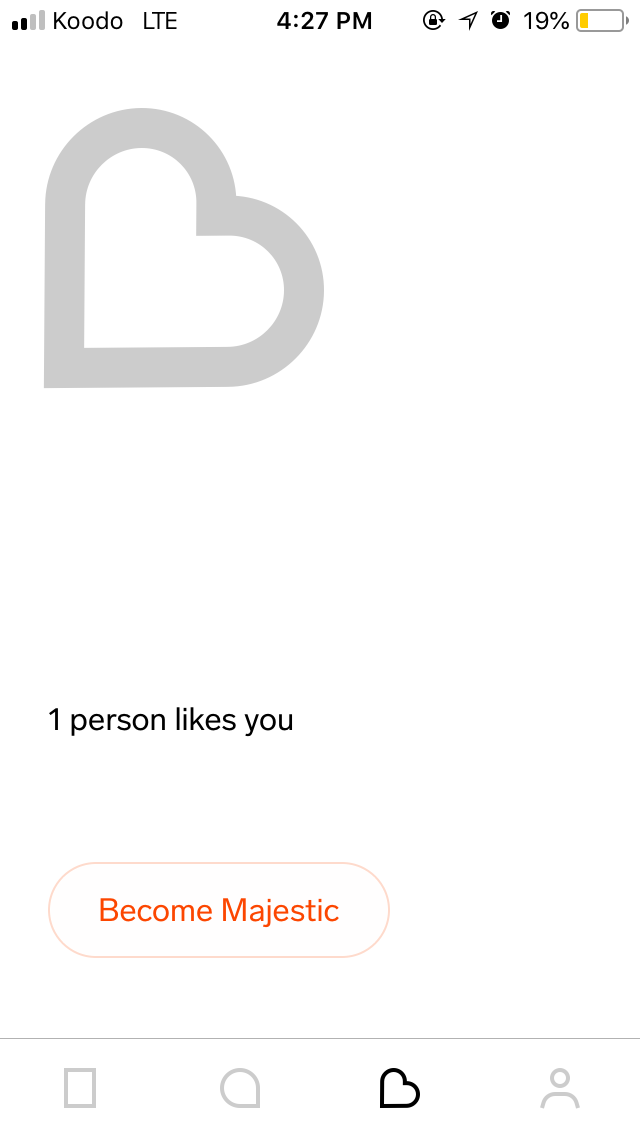Tap the Become Majestic button
Viewport: 640px width, 1136px height.
[x=219, y=910]
